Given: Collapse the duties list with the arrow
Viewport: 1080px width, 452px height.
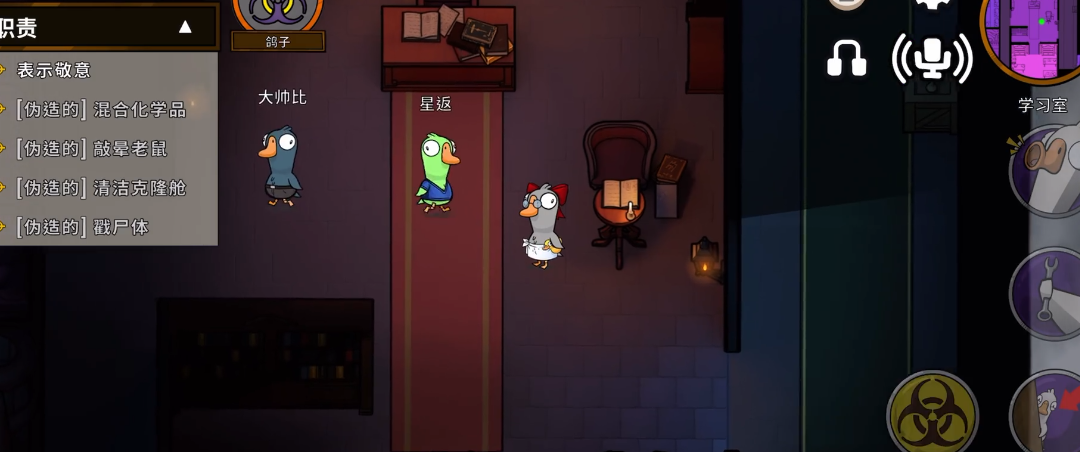Looking at the screenshot, I should pos(185,27).
